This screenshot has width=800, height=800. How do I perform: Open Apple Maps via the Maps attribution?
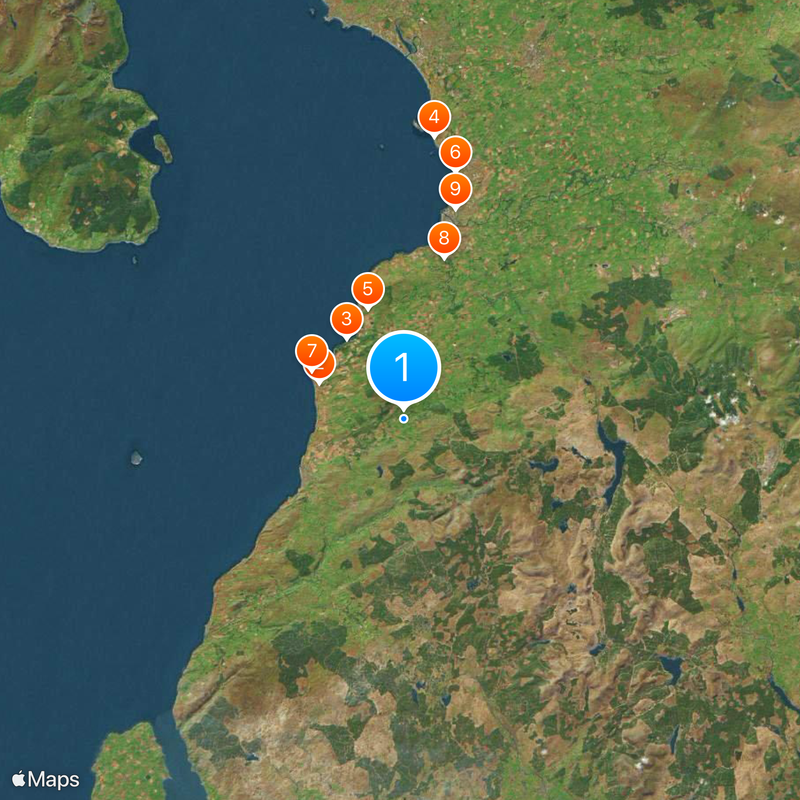[x=46, y=779]
